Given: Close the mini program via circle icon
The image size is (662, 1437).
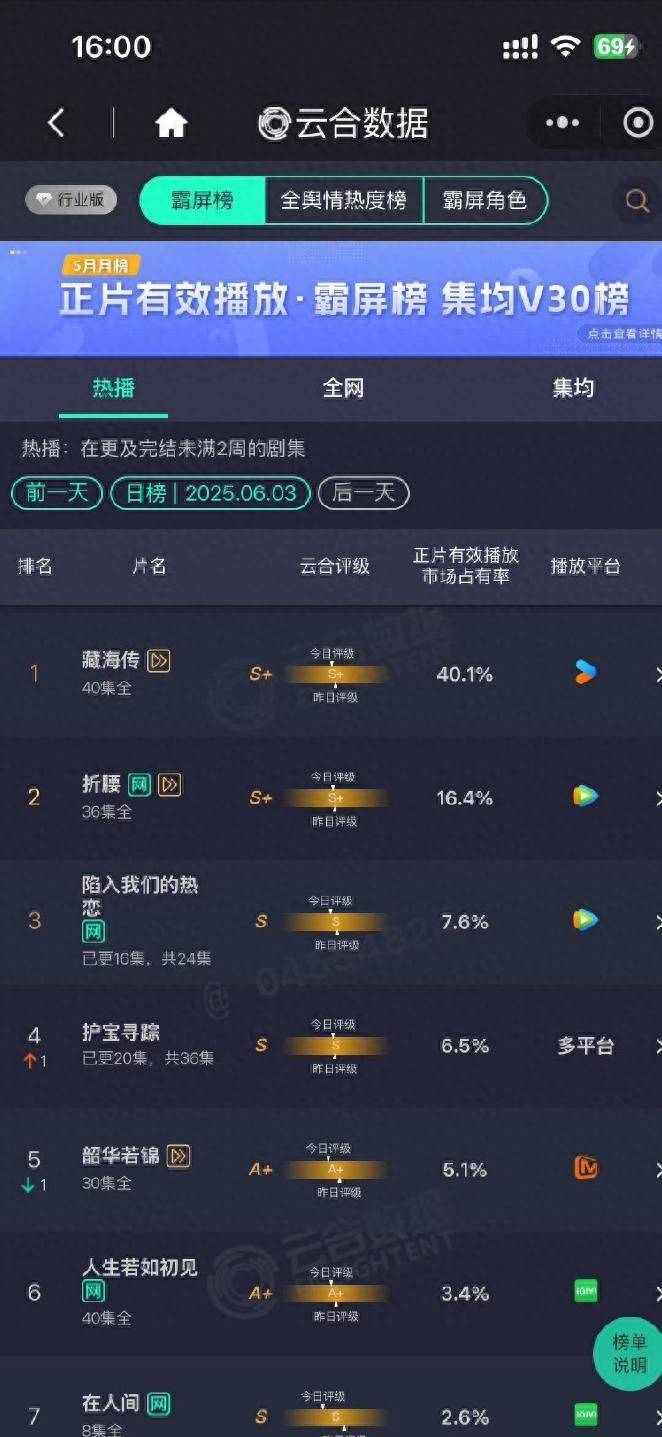Looking at the screenshot, I should [x=637, y=123].
